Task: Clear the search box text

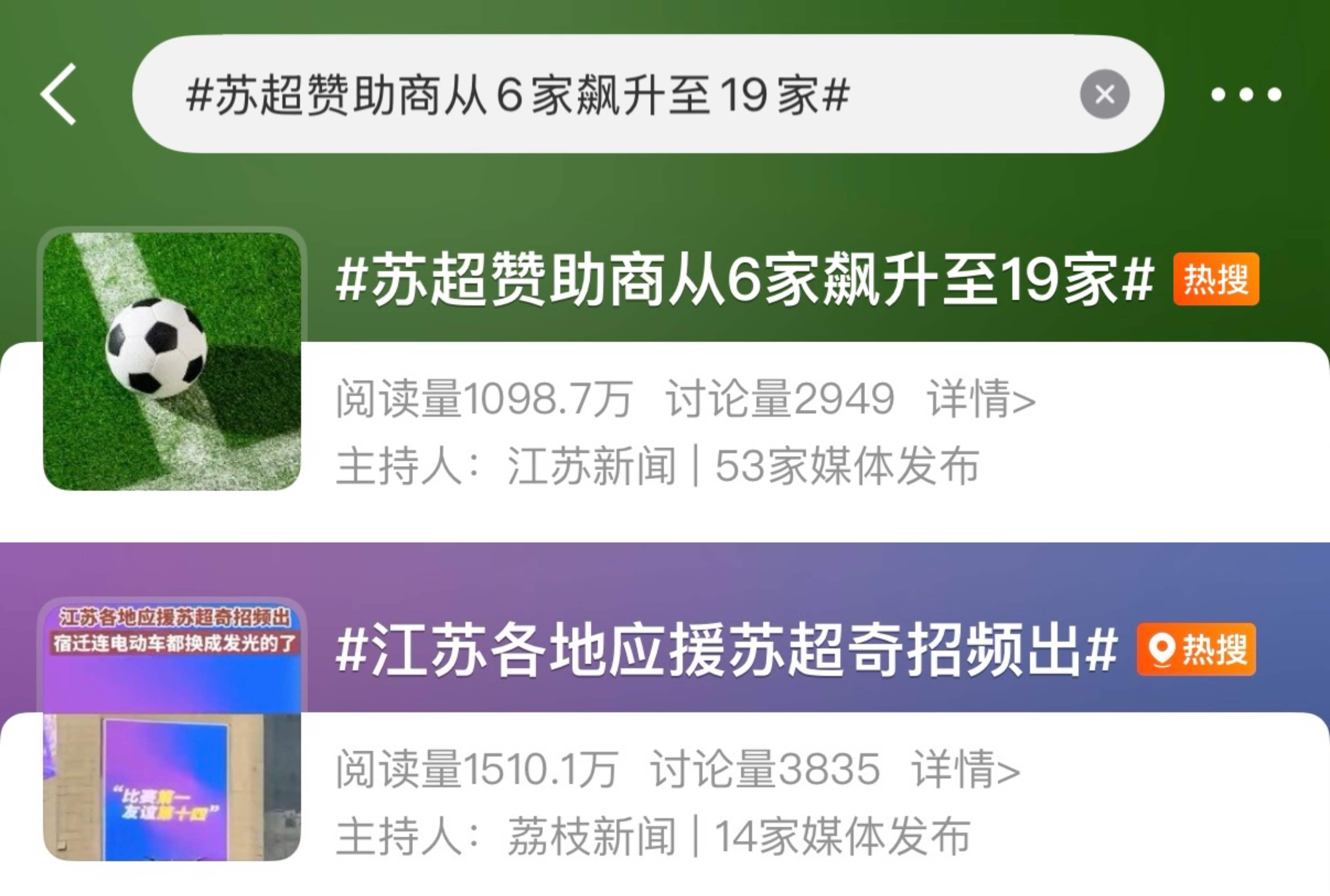Action: pyautogui.click(x=1104, y=94)
